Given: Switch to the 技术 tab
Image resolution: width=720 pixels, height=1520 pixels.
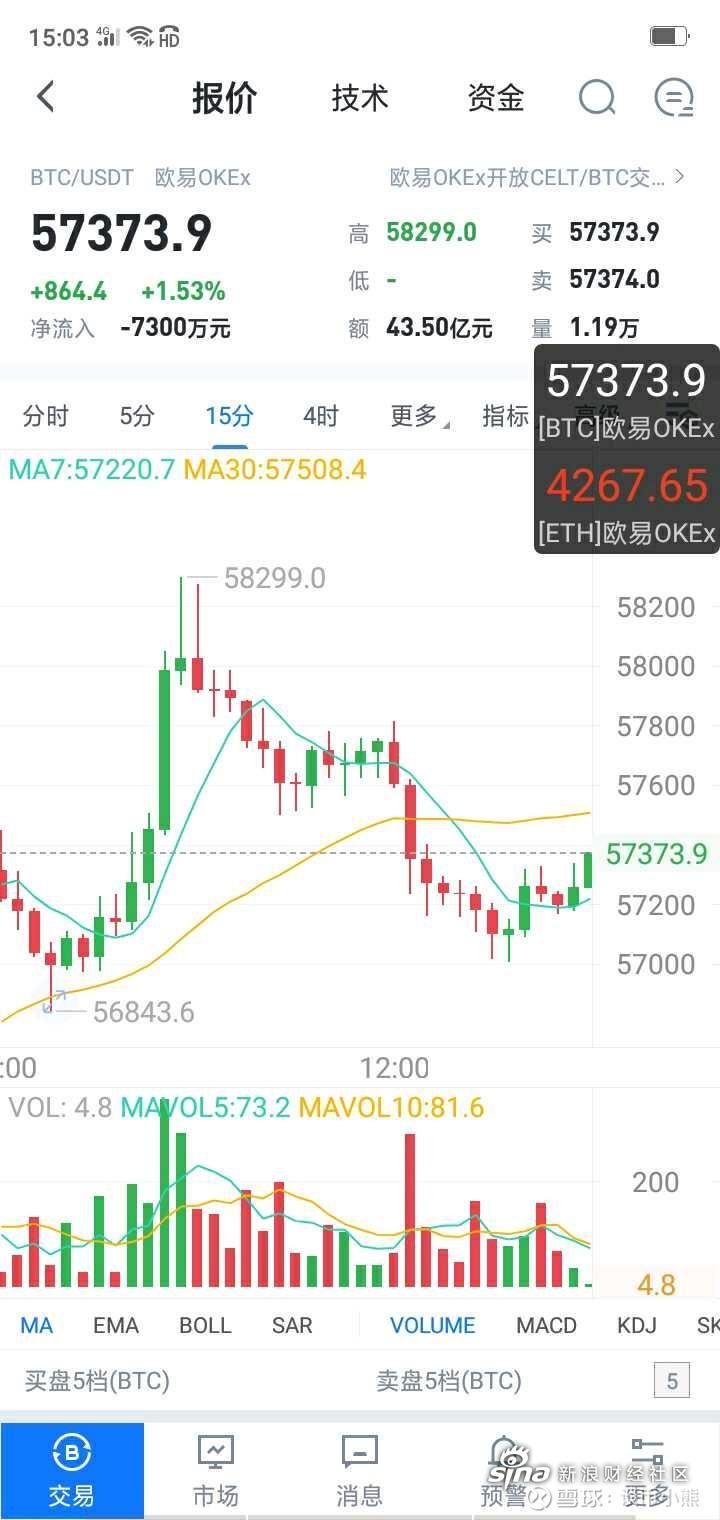Looking at the screenshot, I should [360, 98].
